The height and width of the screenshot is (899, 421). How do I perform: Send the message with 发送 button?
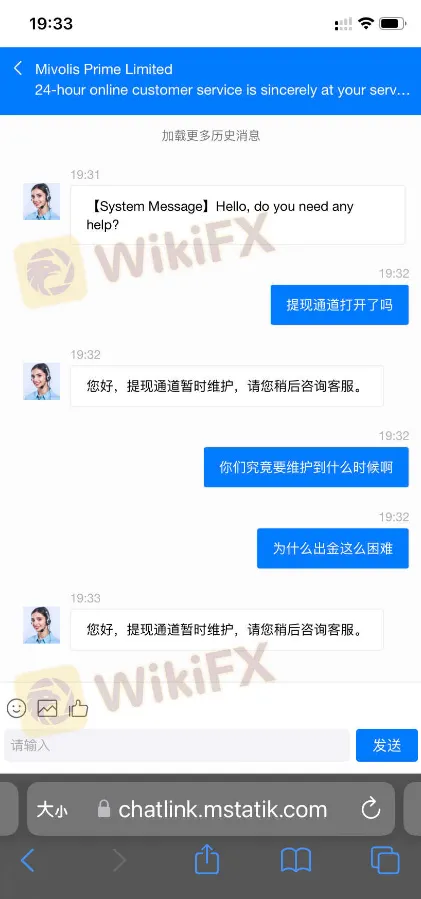pos(387,745)
